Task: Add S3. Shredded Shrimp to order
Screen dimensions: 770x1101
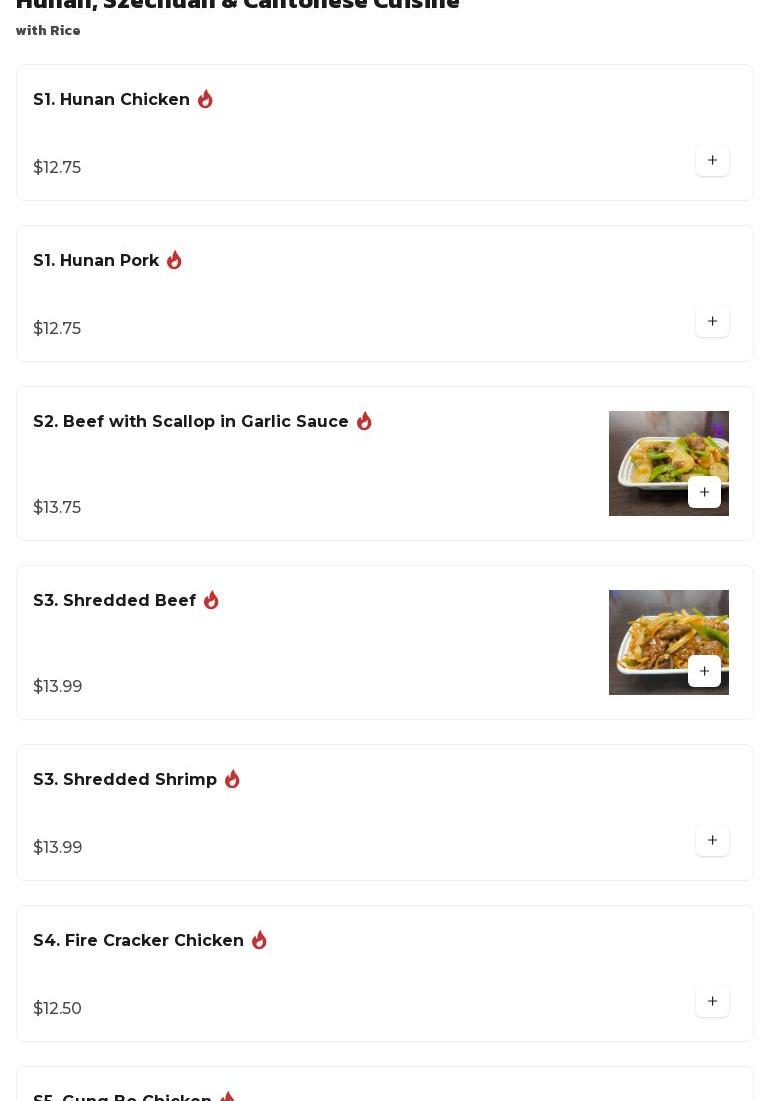Action: coord(712,841)
